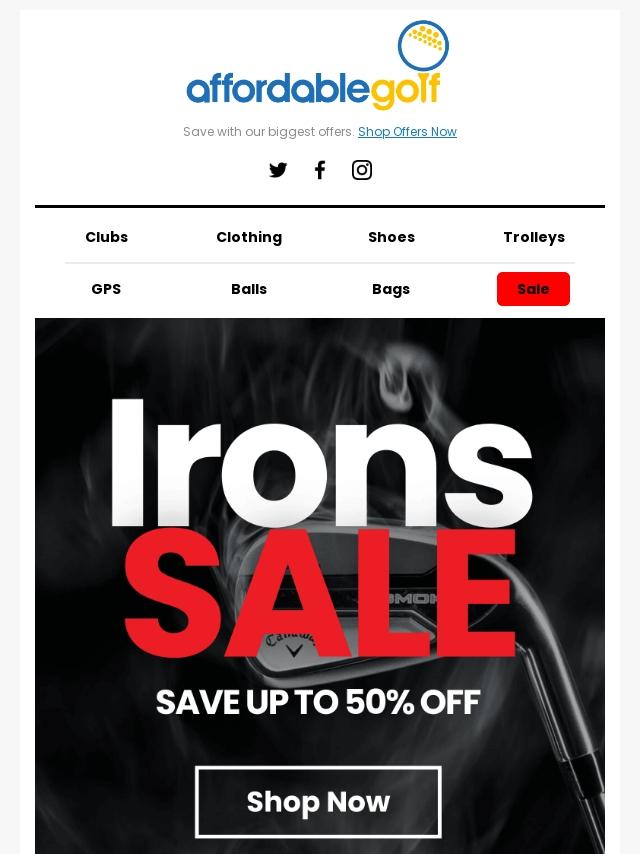640x854 pixels.
Task: Tap the red Sale button
Action: coord(533,289)
